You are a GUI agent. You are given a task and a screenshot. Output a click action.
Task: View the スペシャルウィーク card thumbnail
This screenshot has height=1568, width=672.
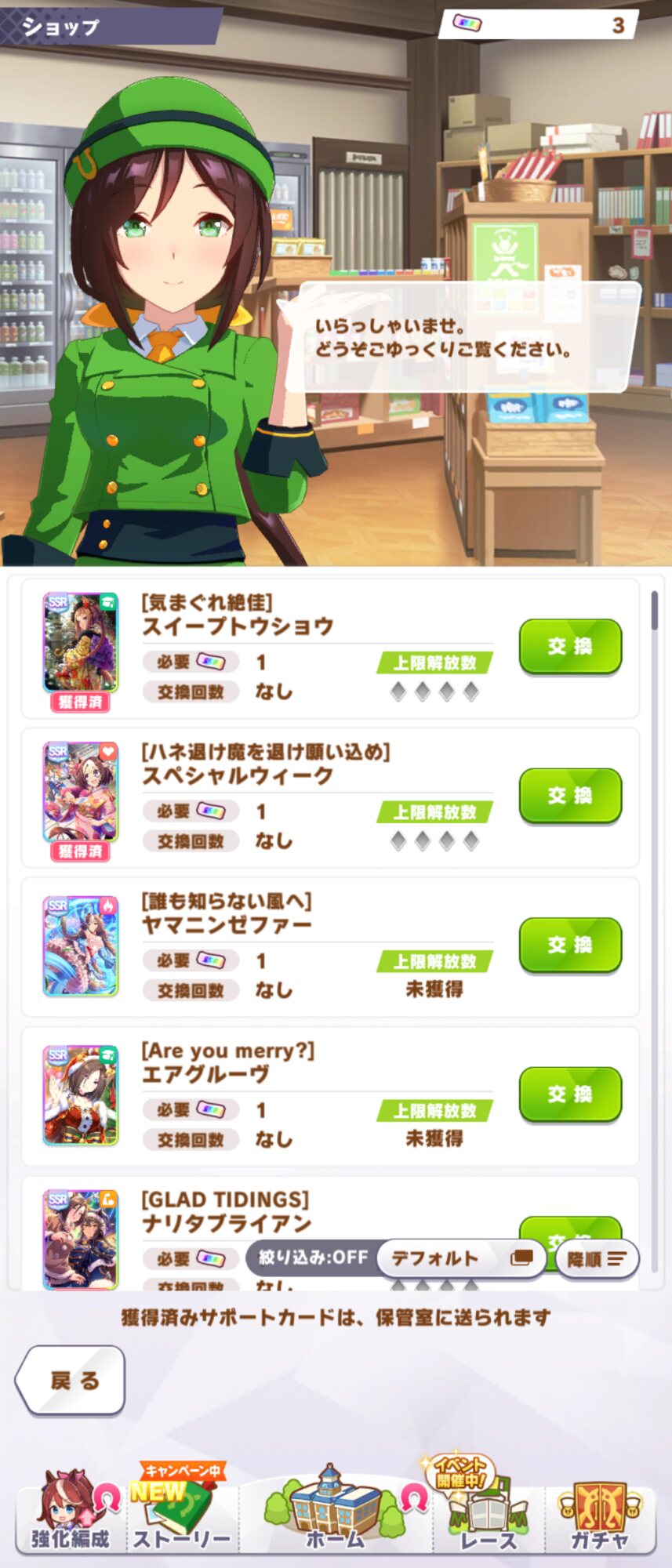pos(80,792)
